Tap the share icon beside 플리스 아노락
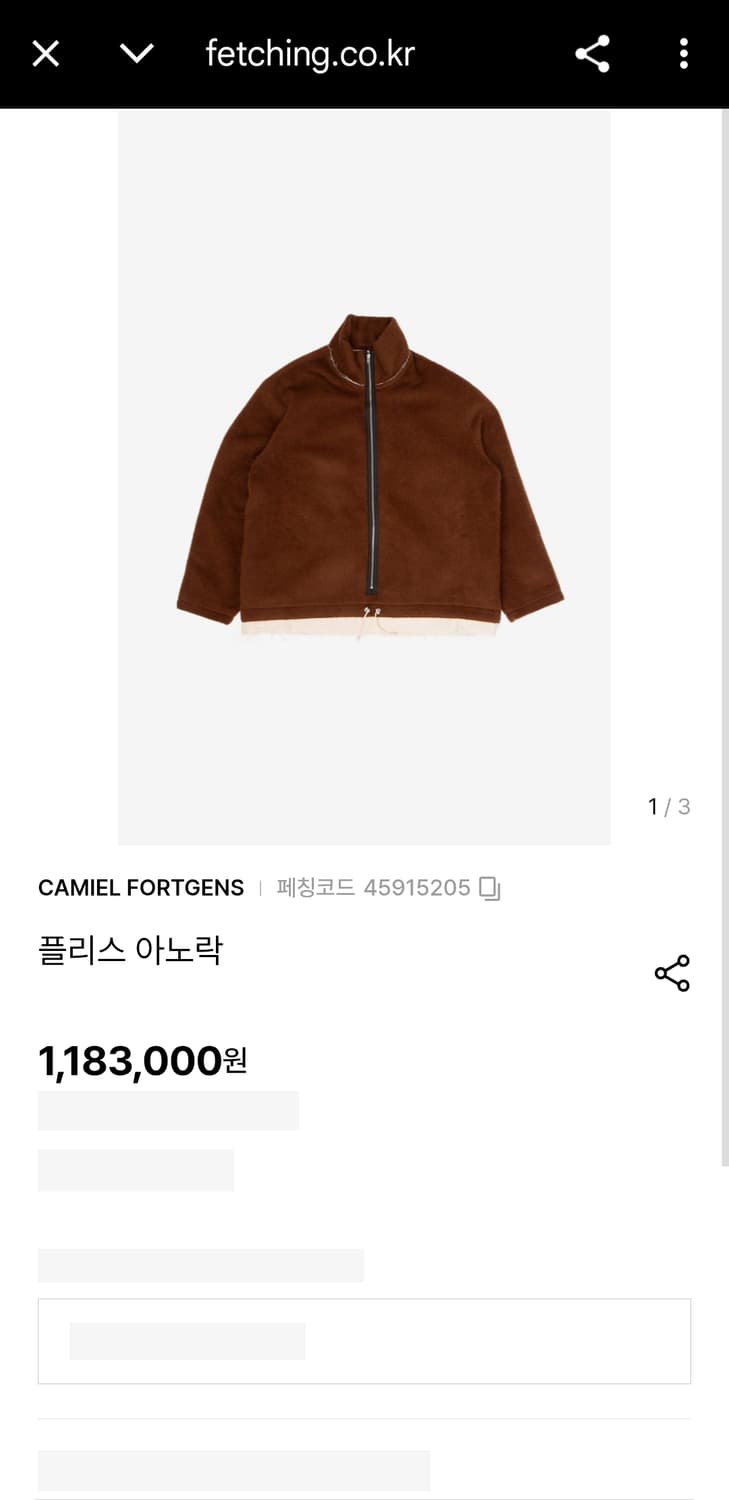 pos(671,972)
